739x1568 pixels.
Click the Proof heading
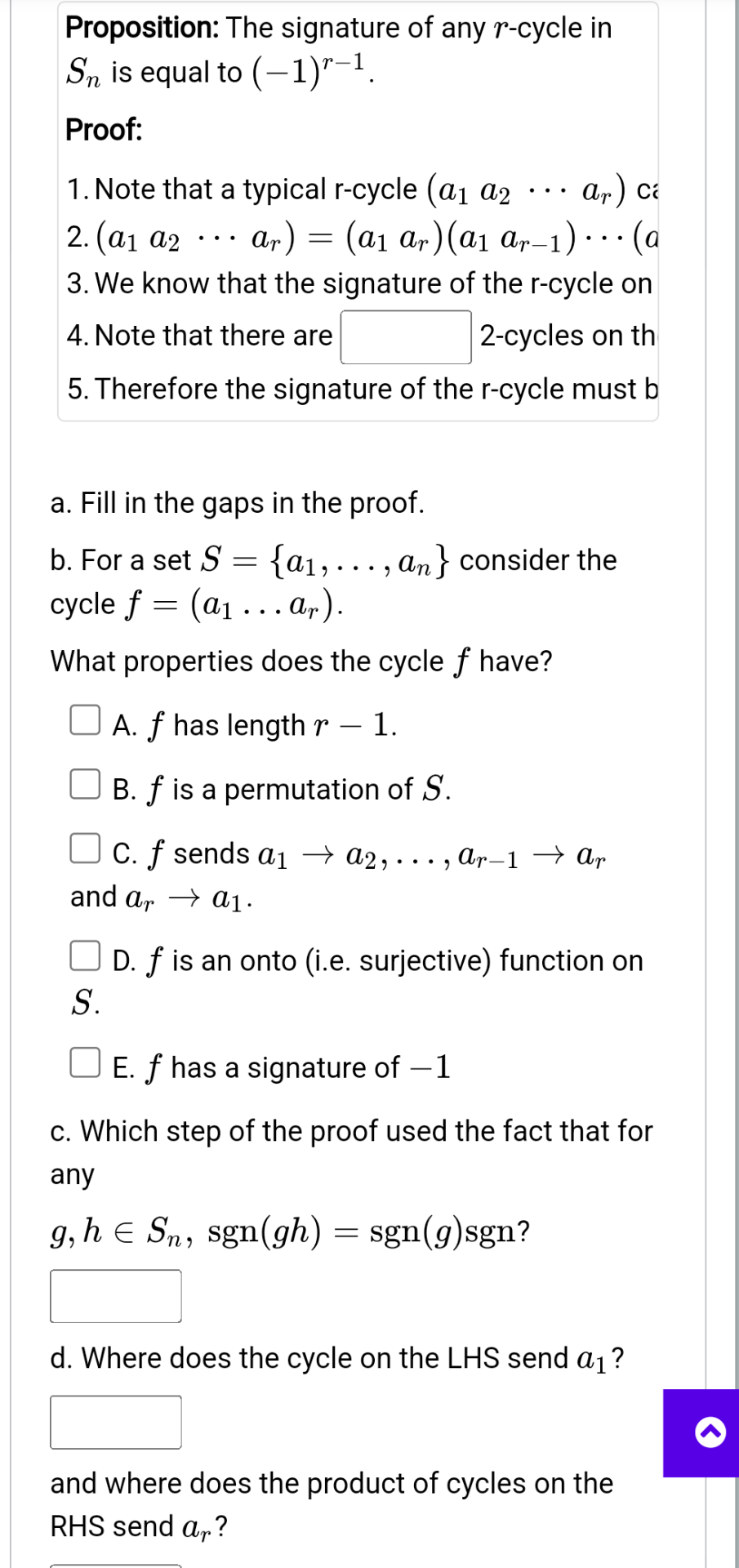(x=102, y=130)
